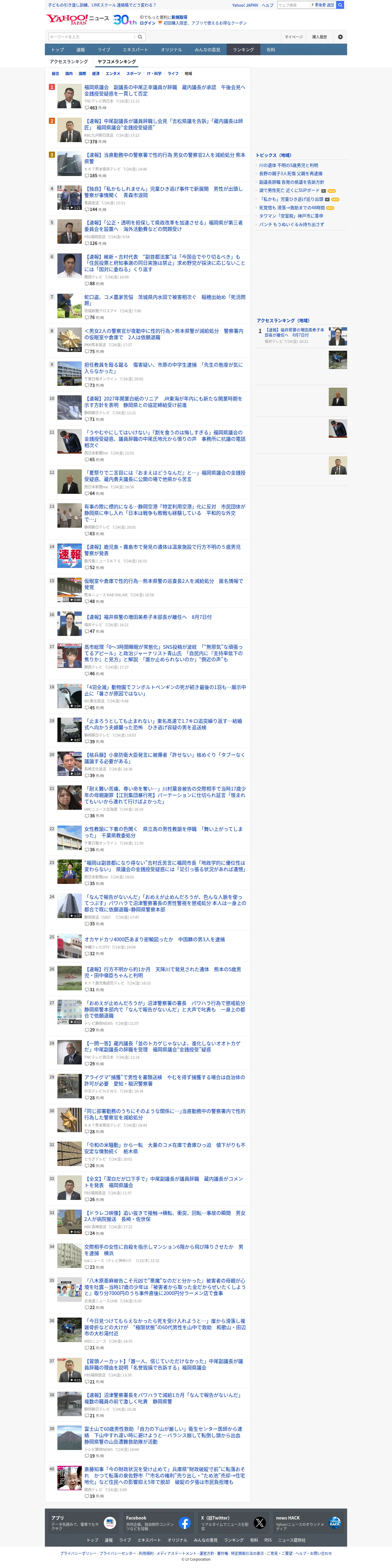Viewport: 392px width, 1568px height.
Task: Open topic link 川の遺体 不明の5歳男児と判明
Action: pyautogui.click(x=289, y=166)
